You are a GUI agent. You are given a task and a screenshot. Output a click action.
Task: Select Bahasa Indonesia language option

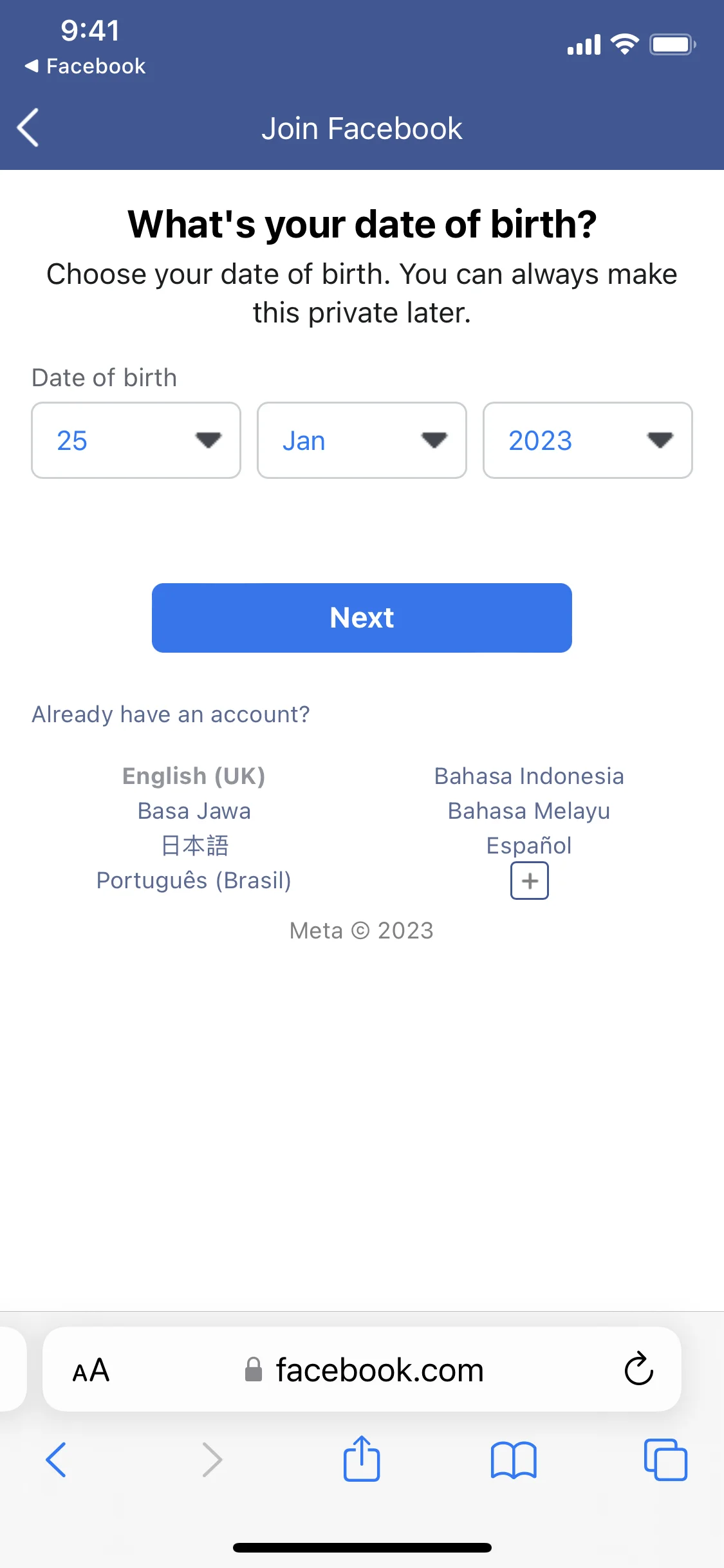(529, 776)
